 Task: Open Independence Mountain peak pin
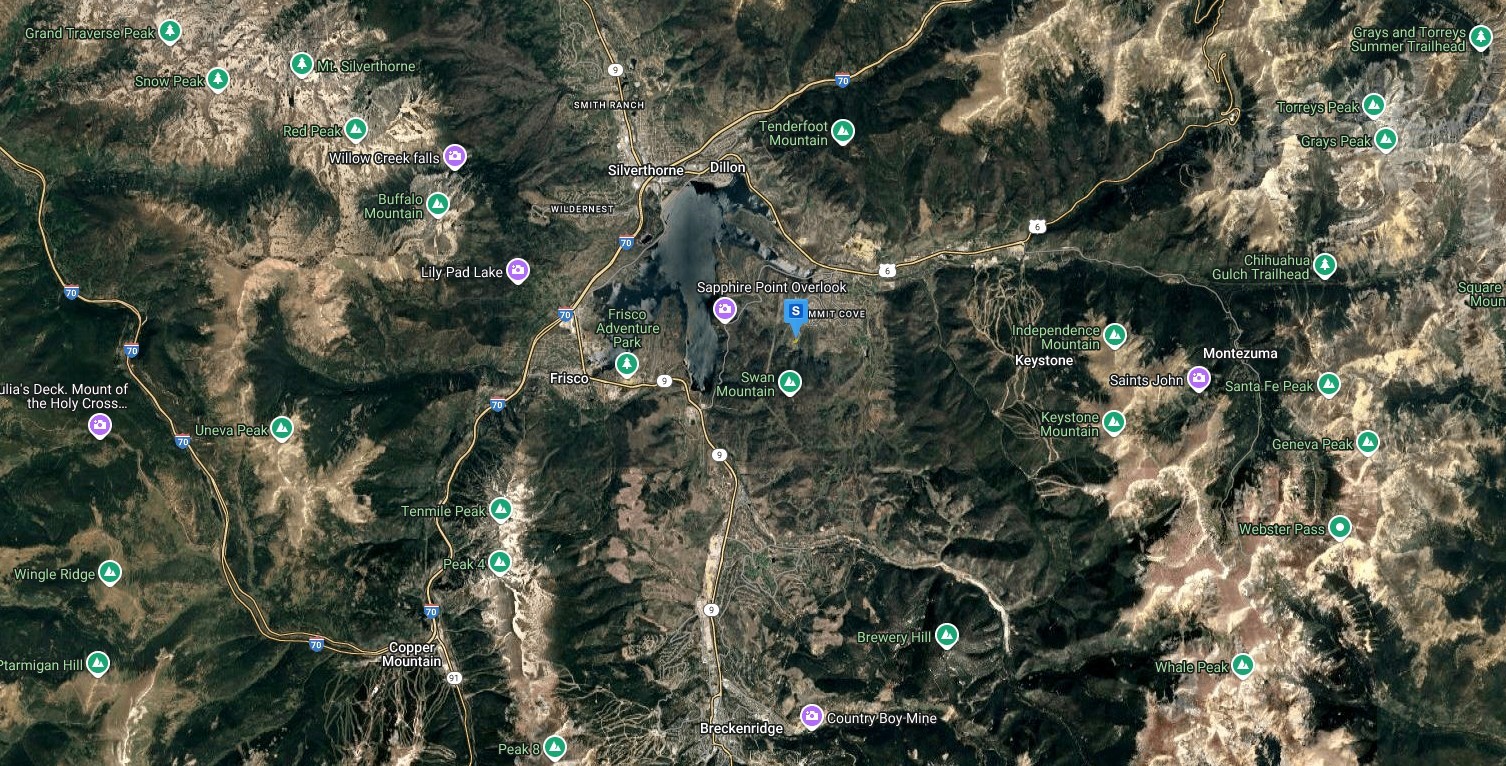tap(1114, 335)
